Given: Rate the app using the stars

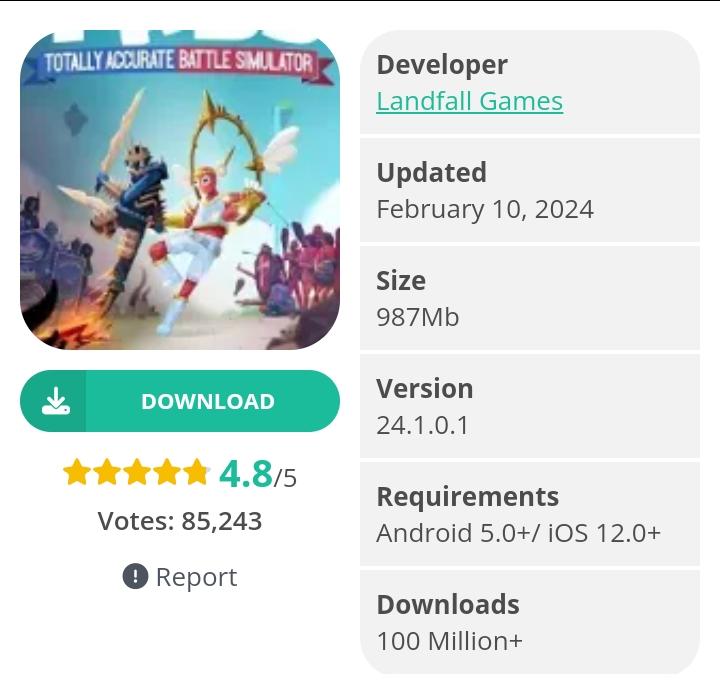Looking at the screenshot, I should (x=136, y=472).
